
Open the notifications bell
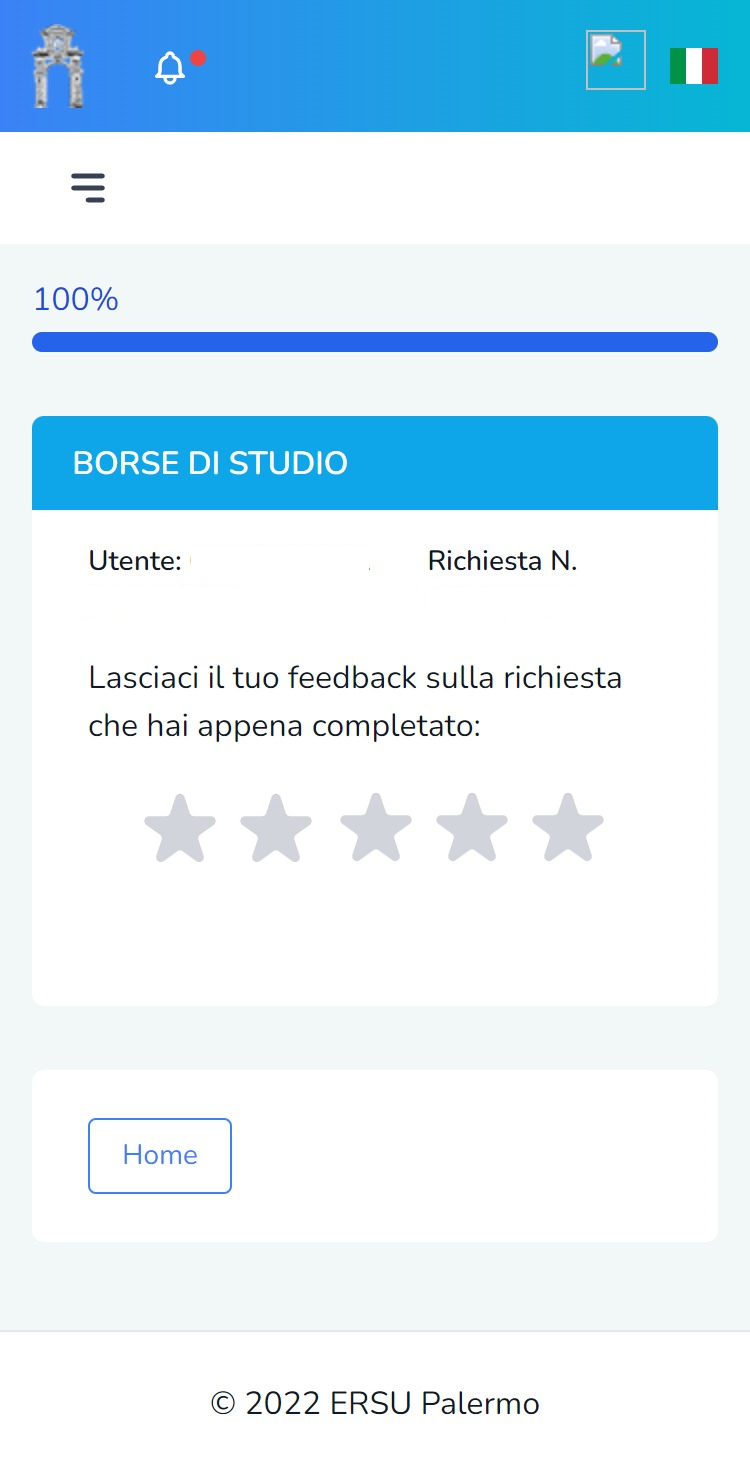pos(170,68)
